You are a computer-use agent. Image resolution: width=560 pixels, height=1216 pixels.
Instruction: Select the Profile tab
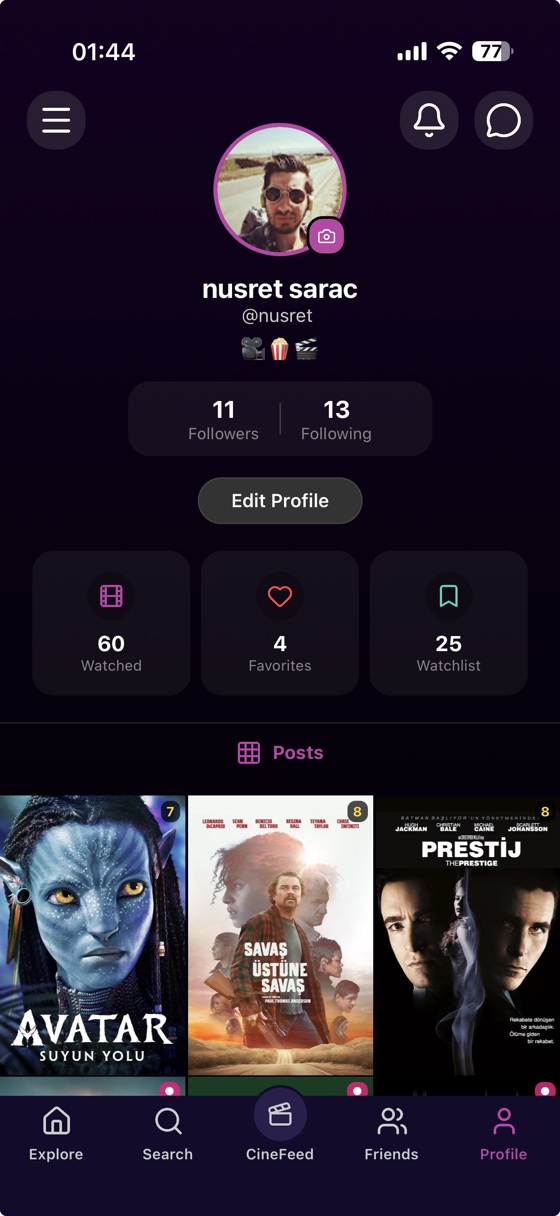(x=503, y=1134)
